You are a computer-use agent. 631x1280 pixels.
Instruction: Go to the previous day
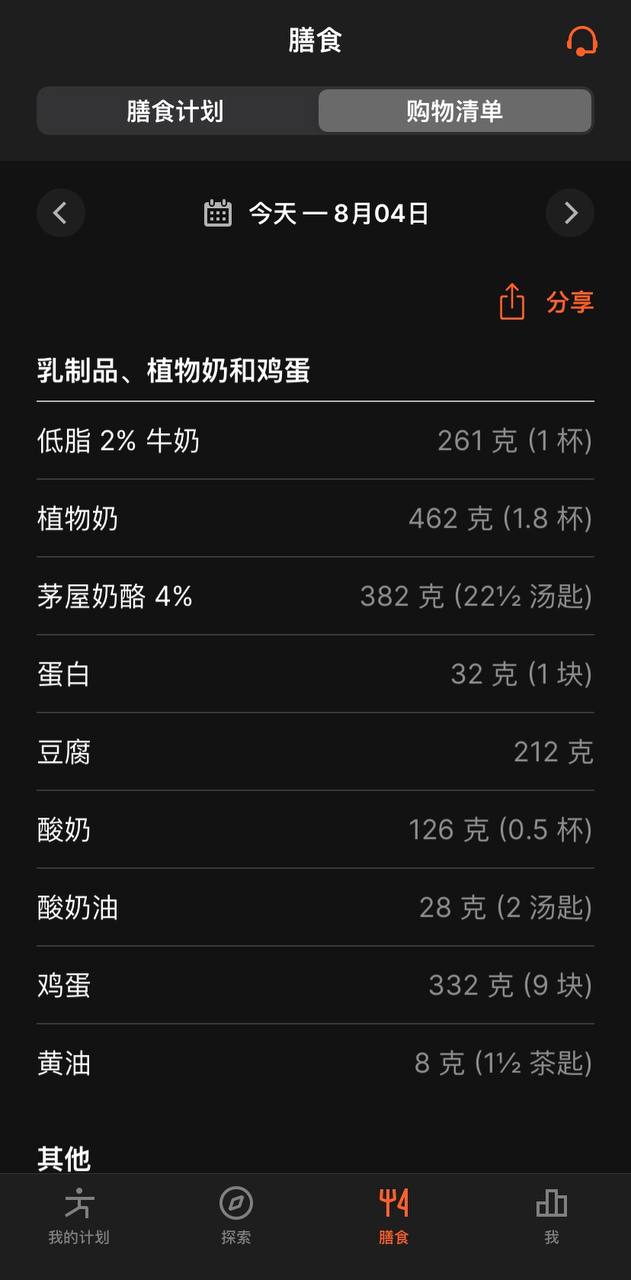pyautogui.click(x=60, y=213)
